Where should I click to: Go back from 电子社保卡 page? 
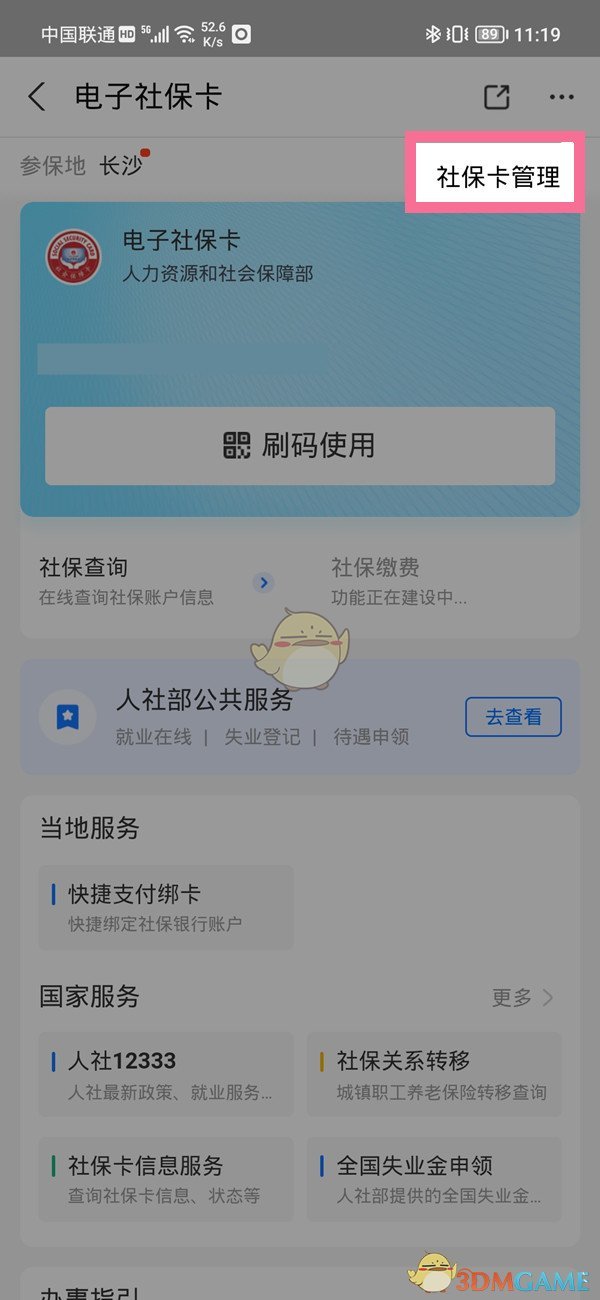point(37,97)
